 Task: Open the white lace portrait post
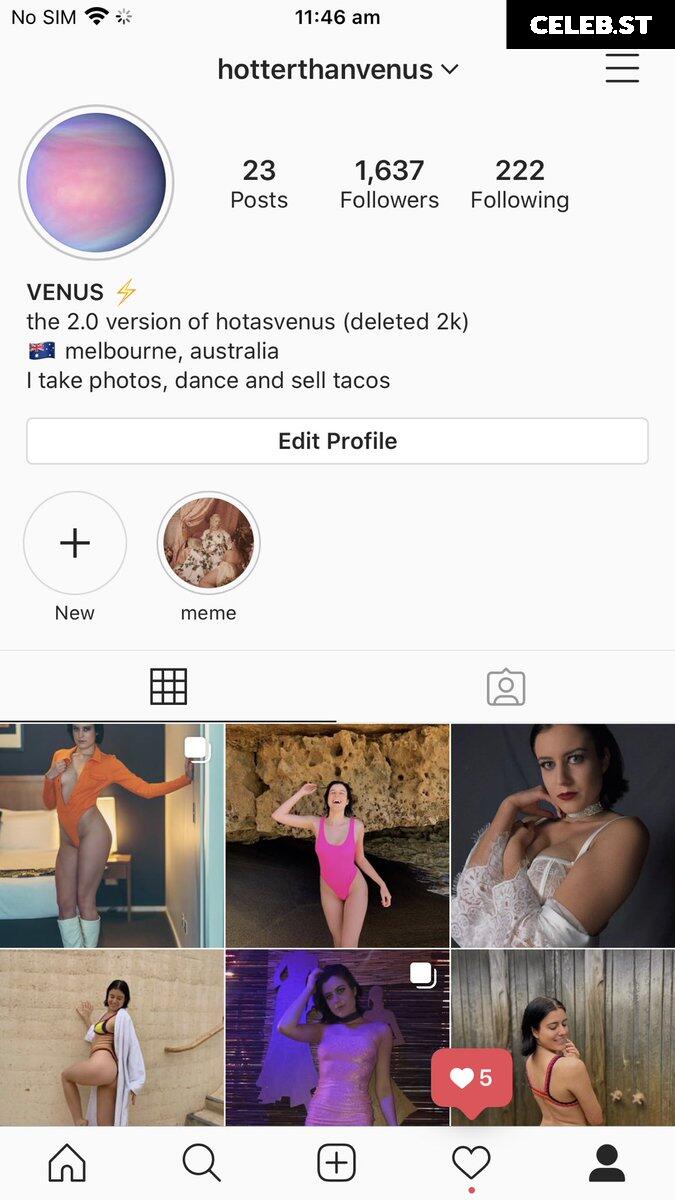click(563, 836)
